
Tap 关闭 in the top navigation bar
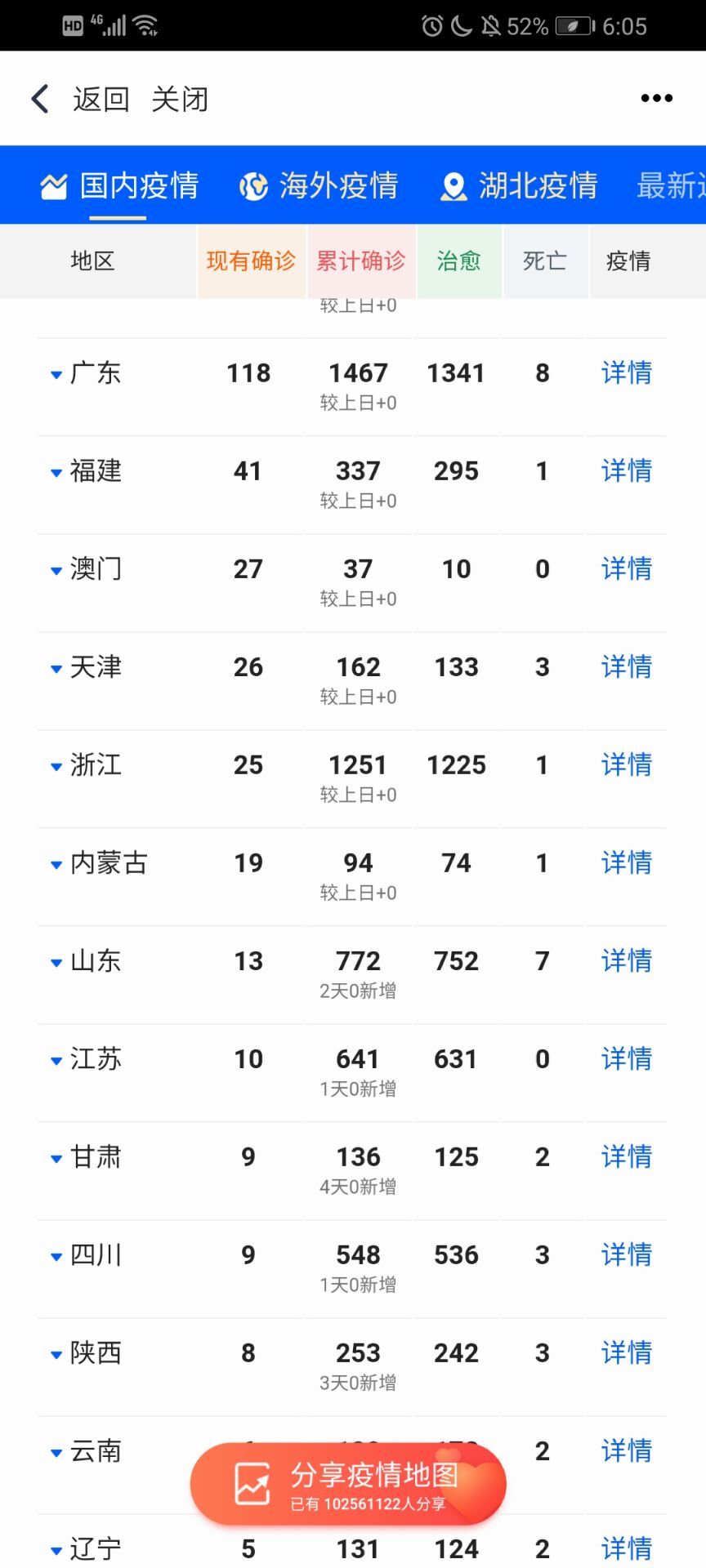click(x=181, y=97)
